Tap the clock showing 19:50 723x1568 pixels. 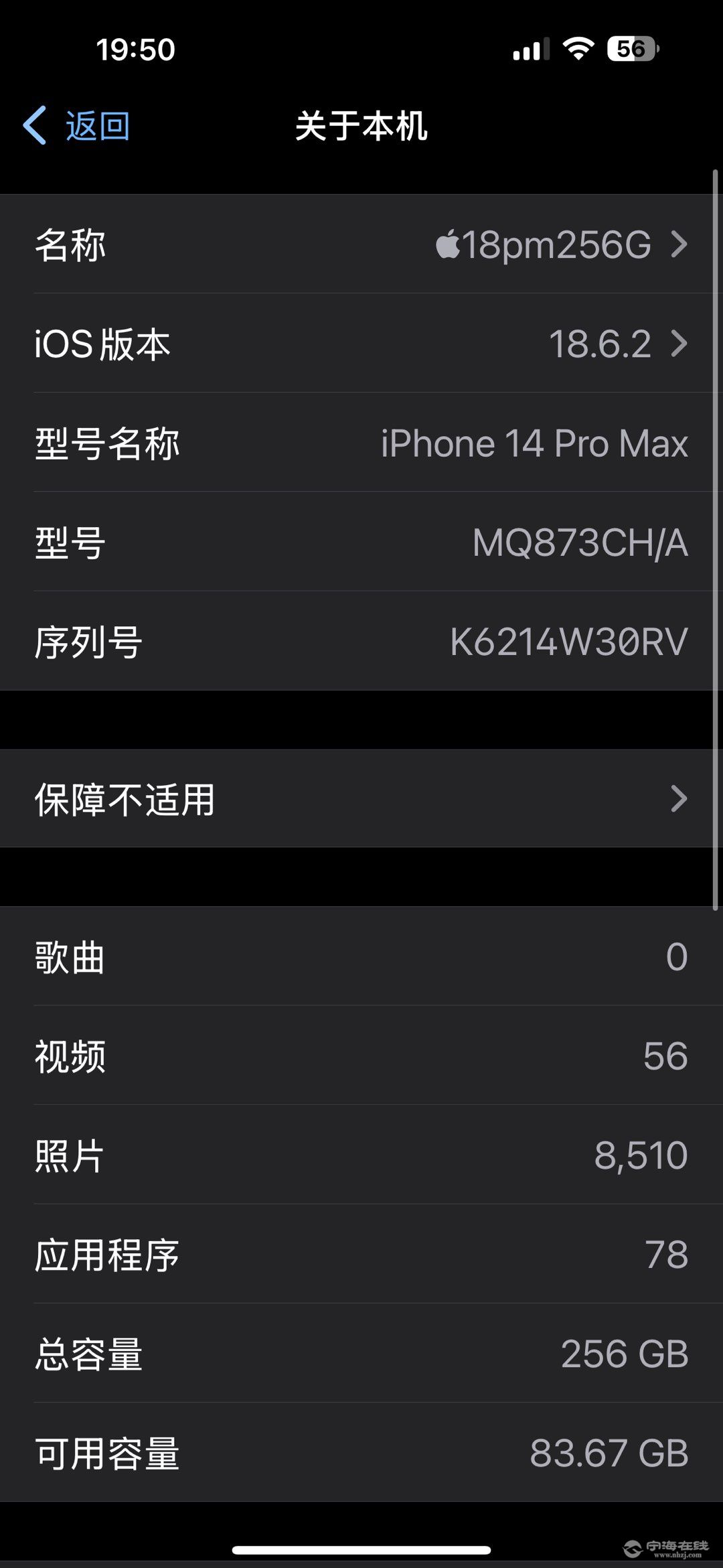(x=135, y=48)
